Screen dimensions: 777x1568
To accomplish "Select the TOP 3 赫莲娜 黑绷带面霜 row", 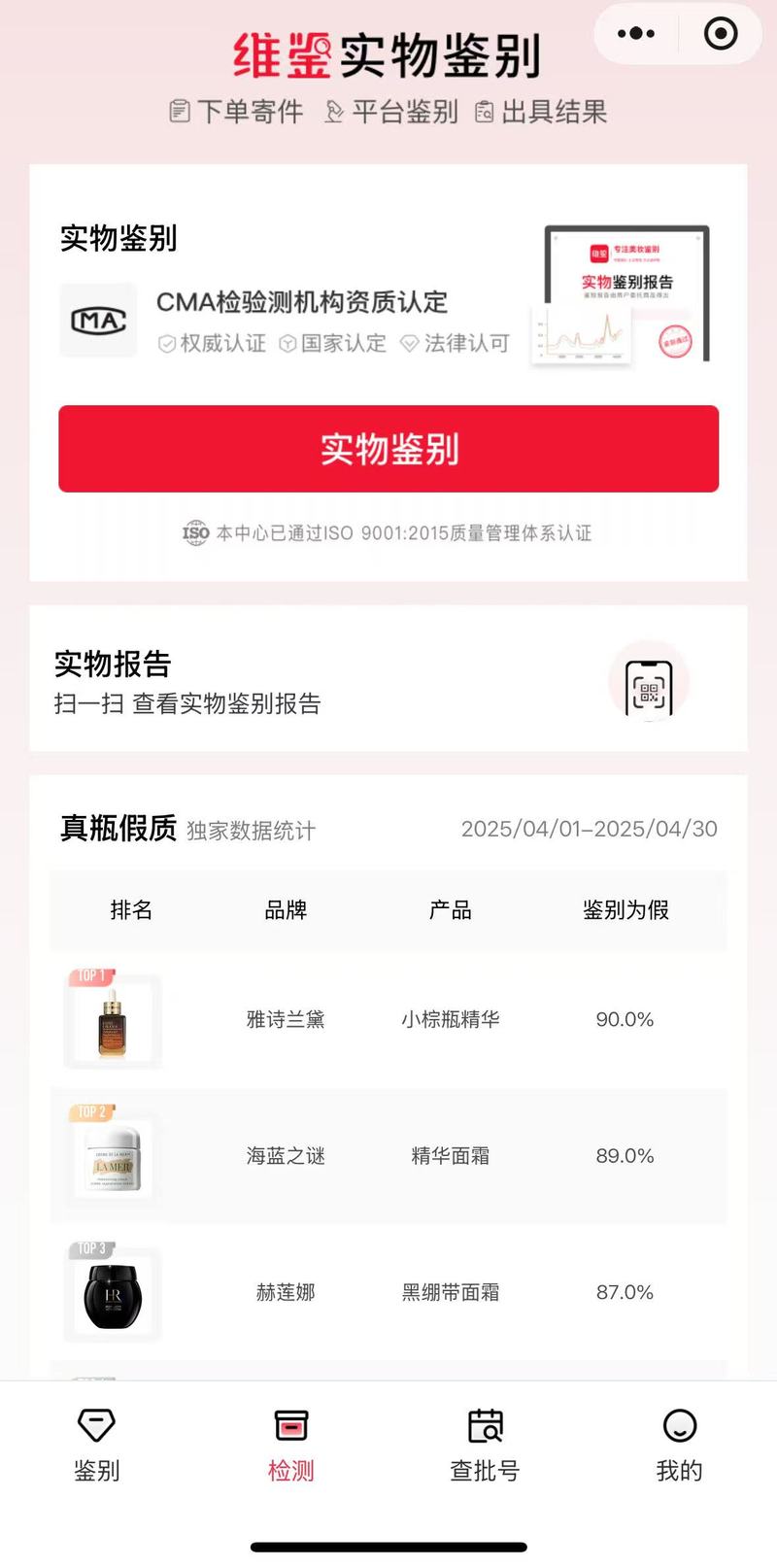I will pyautogui.click(x=388, y=1292).
